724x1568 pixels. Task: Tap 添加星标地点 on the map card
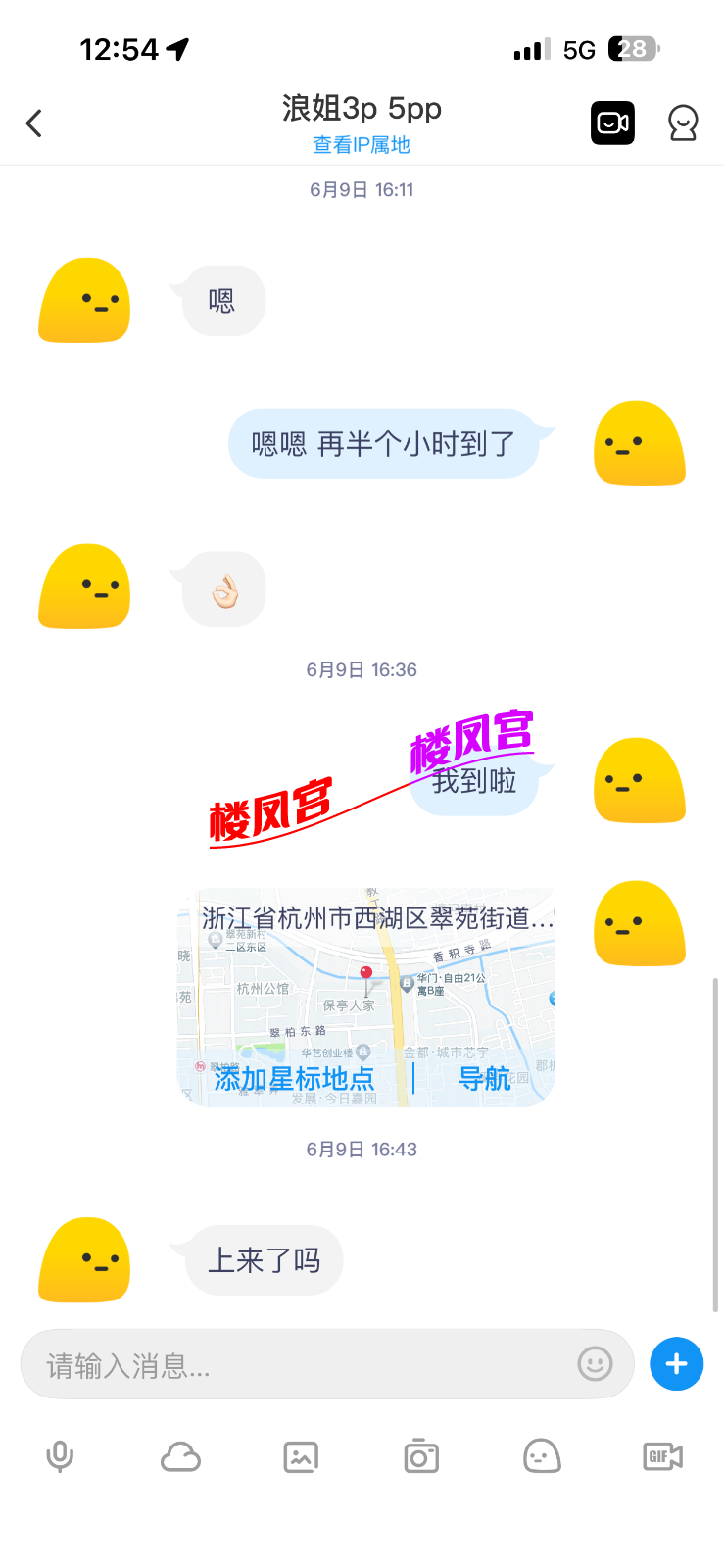(294, 1079)
